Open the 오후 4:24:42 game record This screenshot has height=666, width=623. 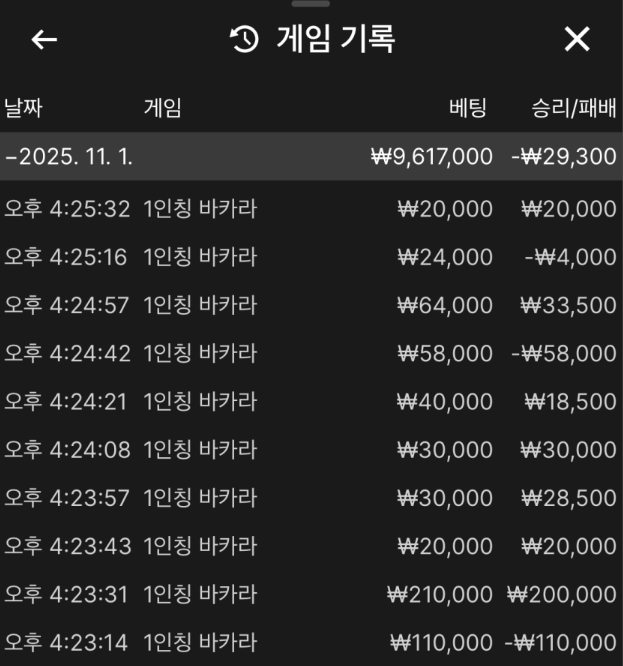pyautogui.click(x=310, y=353)
